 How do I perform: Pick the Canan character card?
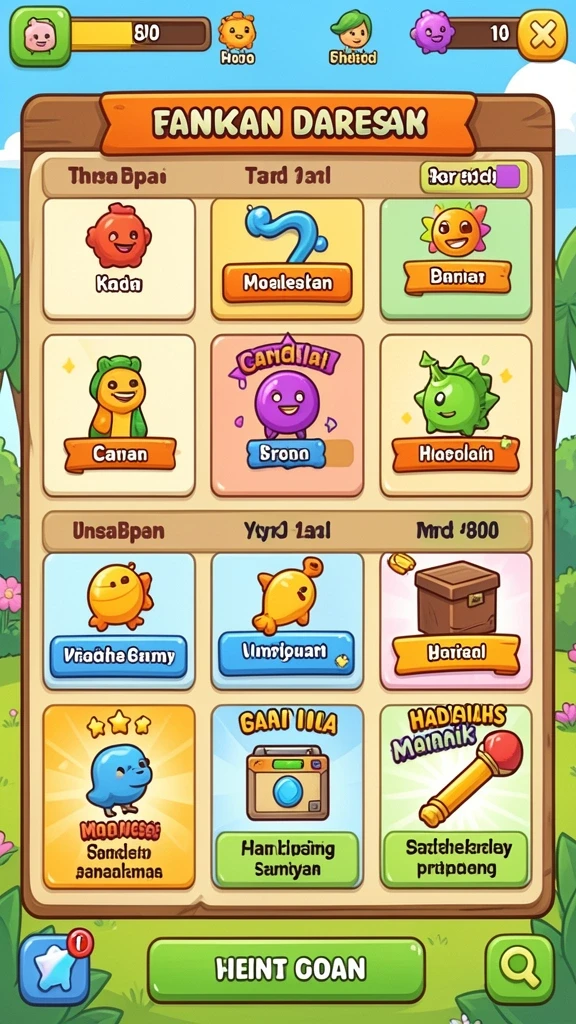(x=119, y=415)
